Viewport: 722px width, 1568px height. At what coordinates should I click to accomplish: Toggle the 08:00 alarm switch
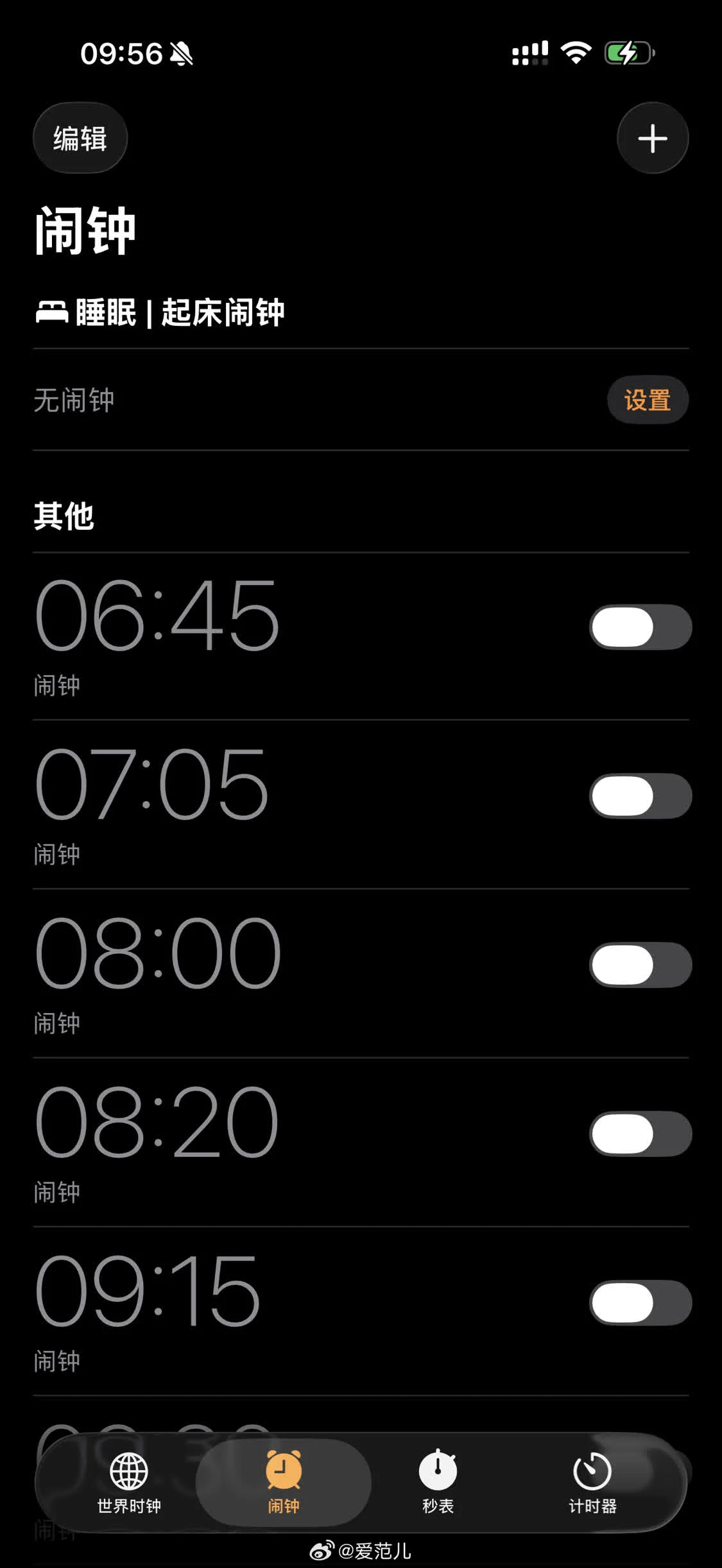pos(640,965)
